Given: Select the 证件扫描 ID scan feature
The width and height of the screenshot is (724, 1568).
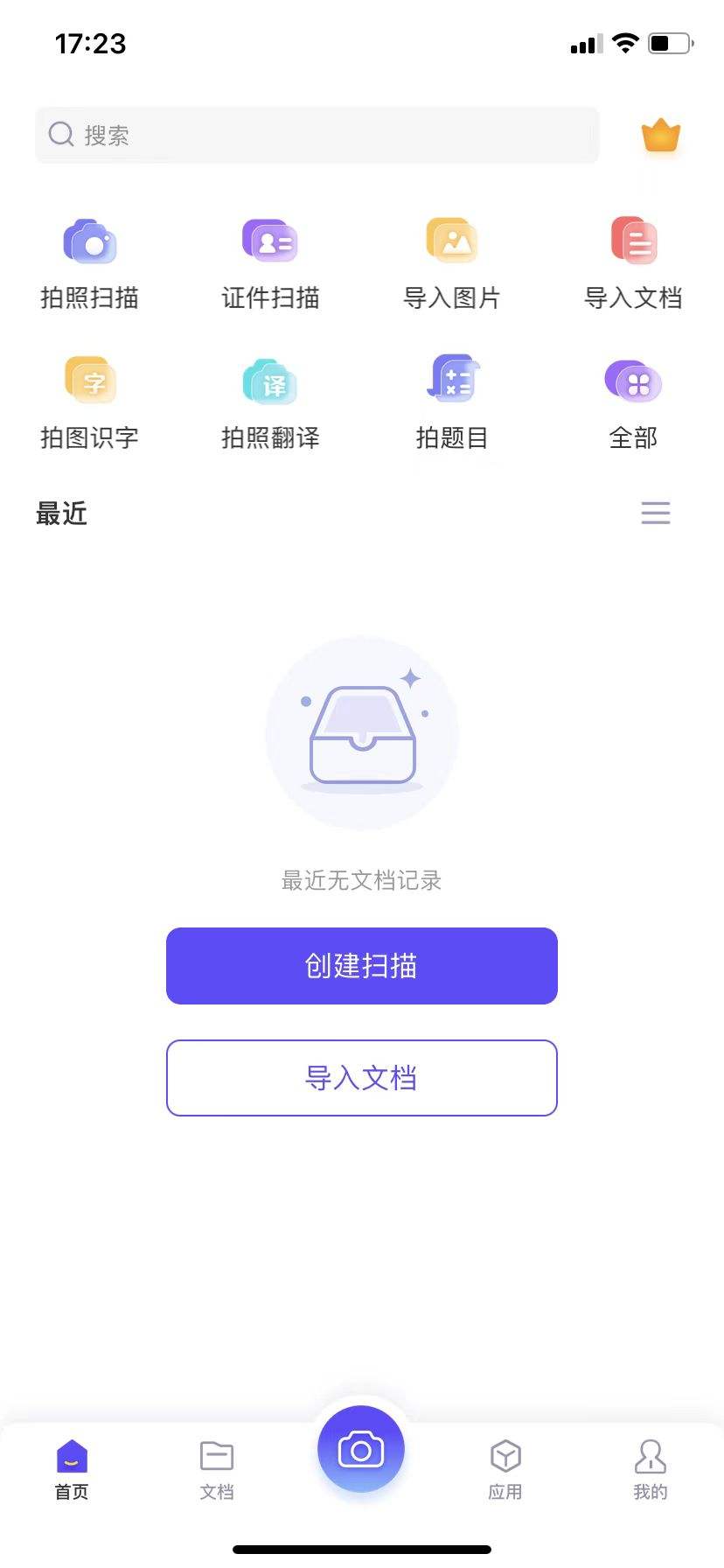Looking at the screenshot, I should coord(270,258).
